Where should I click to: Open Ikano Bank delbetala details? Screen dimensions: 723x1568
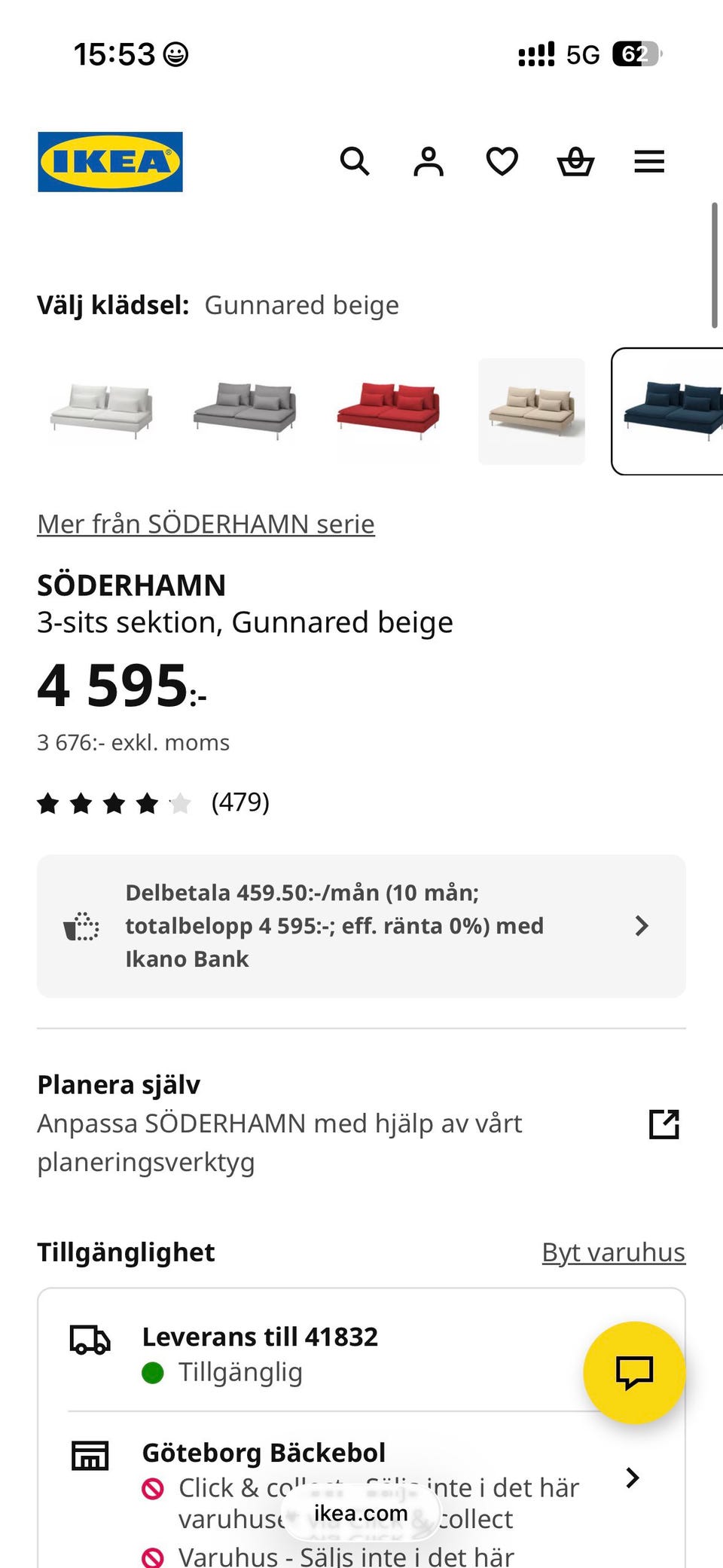tap(361, 926)
